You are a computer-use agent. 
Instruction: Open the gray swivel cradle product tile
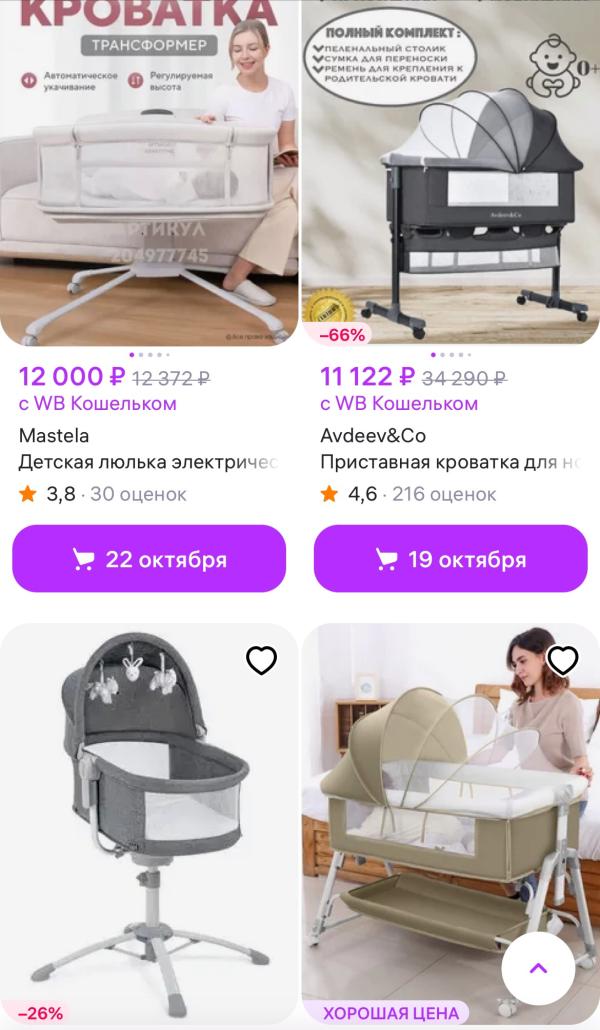coord(149,824)
